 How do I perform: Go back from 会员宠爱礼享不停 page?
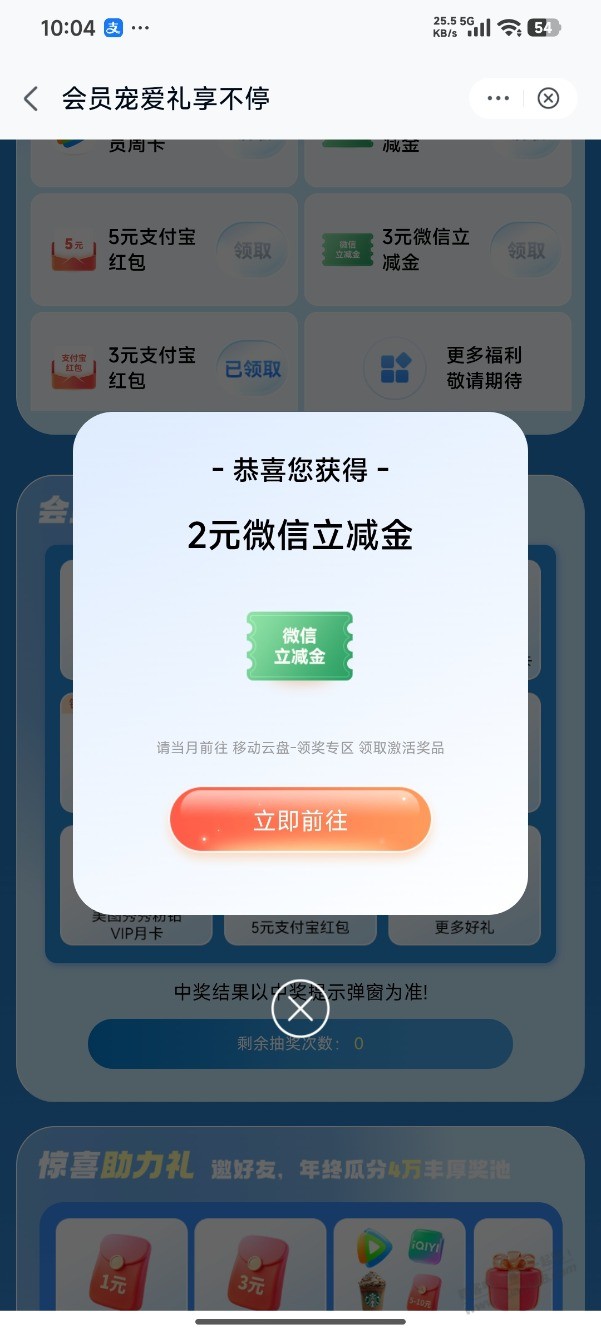(x=31, y=98)
